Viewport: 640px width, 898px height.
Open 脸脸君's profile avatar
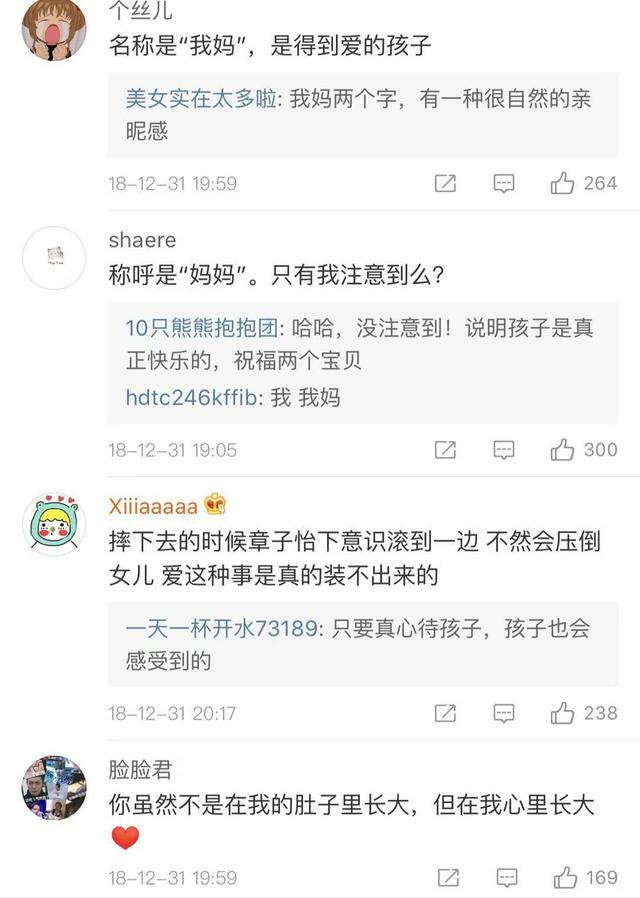54,787
